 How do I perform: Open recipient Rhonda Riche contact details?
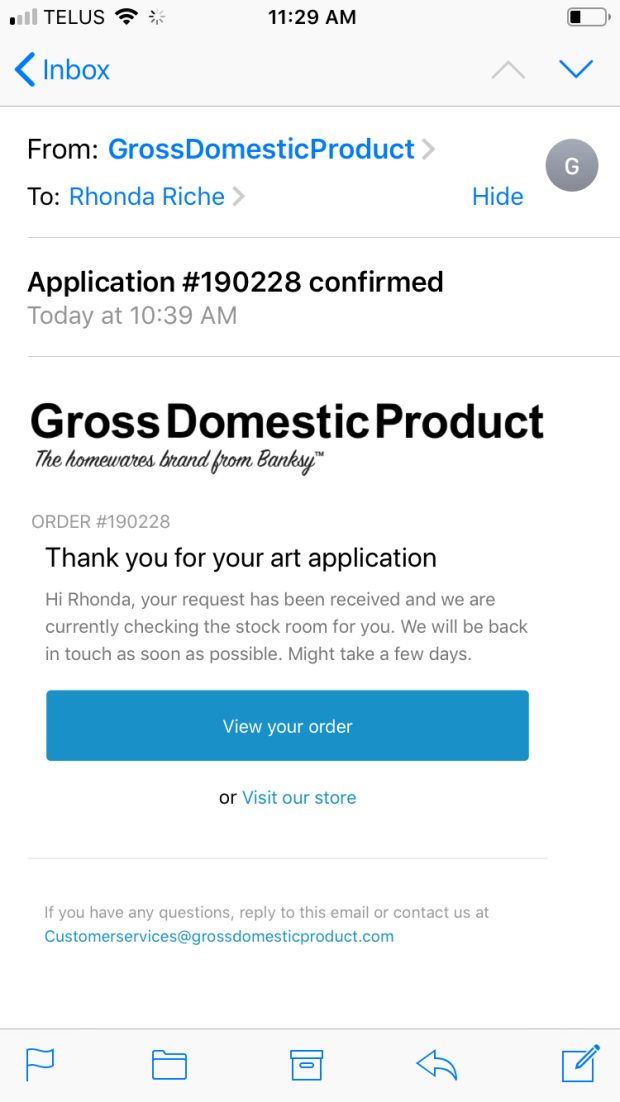point(147,197)
